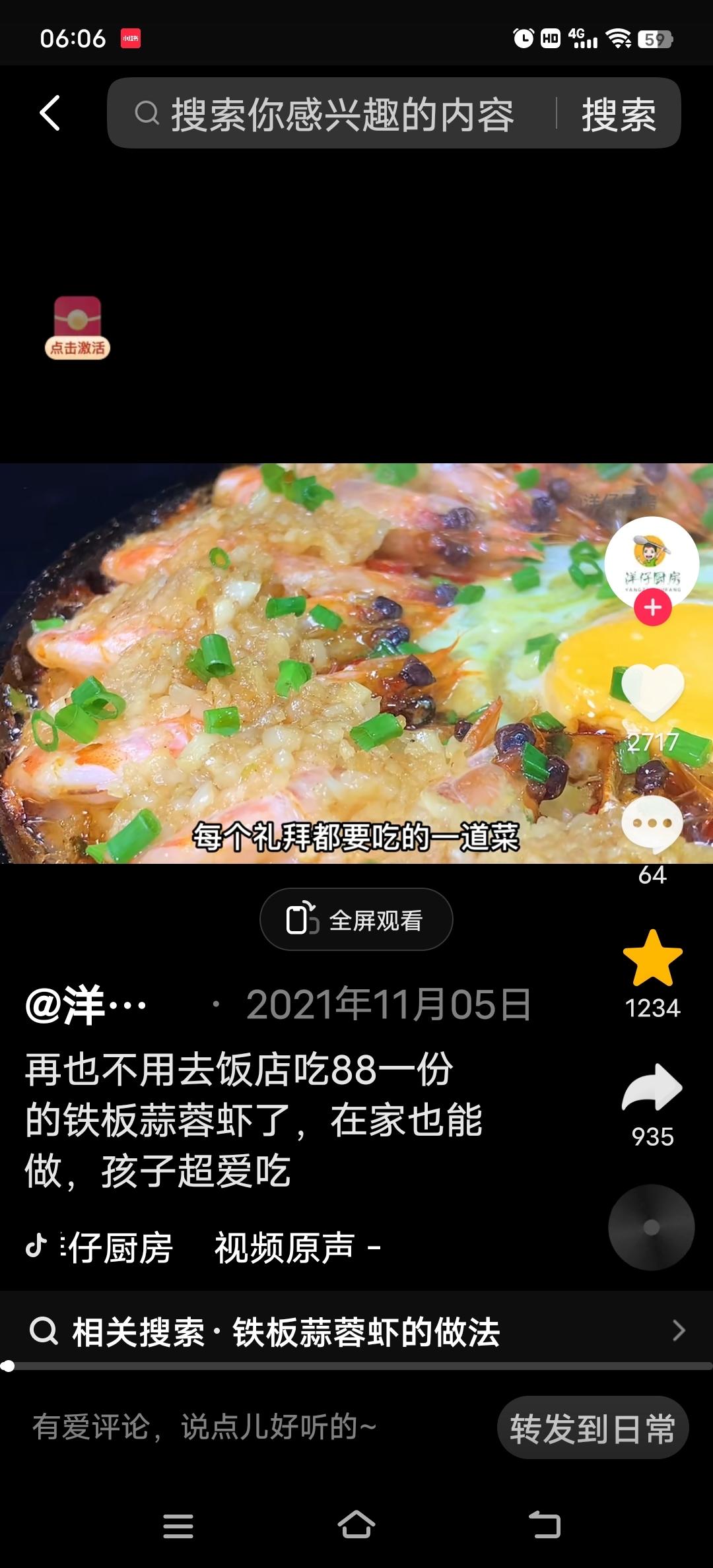Image resolution: width=713 pixels, height=1568 pixels.
Task: Open the 洋仔厨房 creator avatar
Action: [652, 561]
